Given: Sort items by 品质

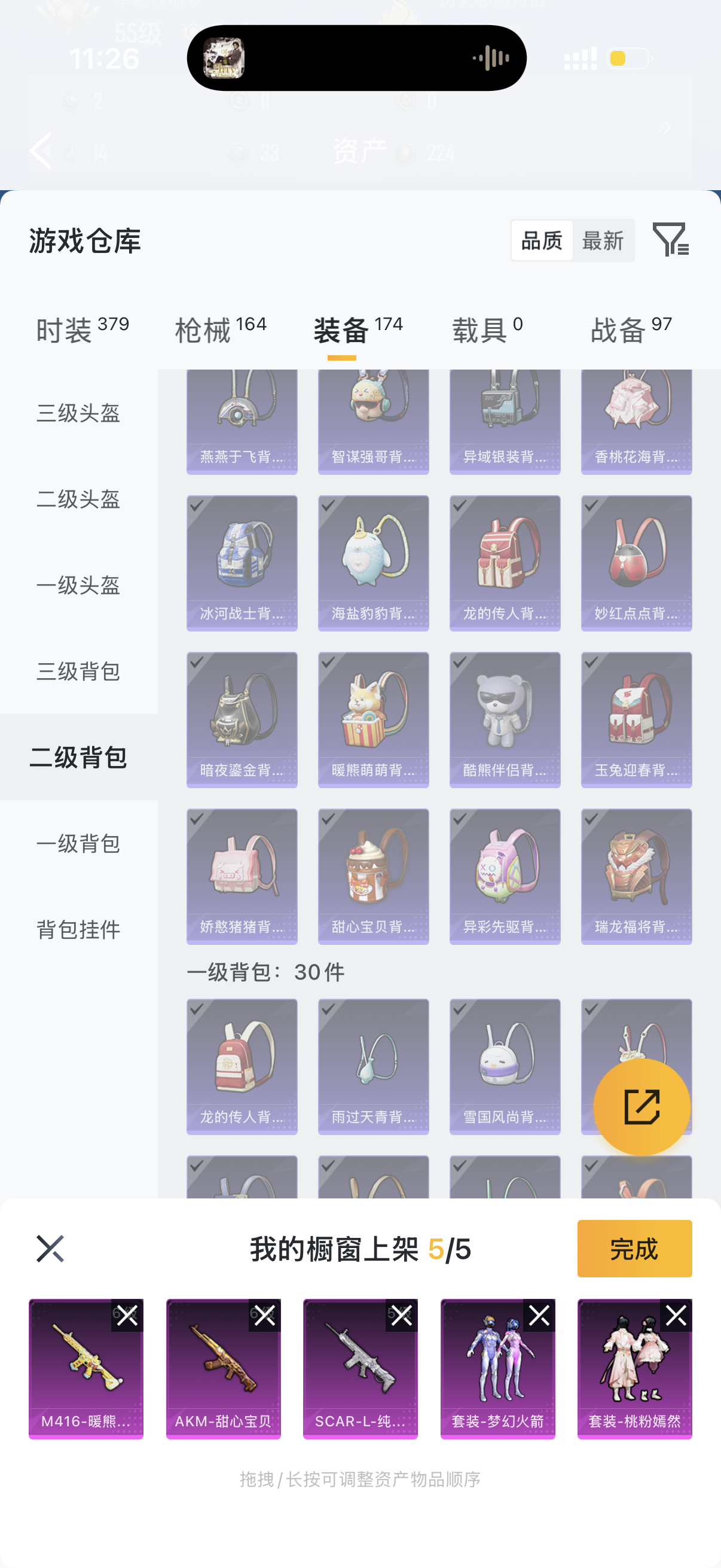Looking at the screenshot, I should pos(542,240).
